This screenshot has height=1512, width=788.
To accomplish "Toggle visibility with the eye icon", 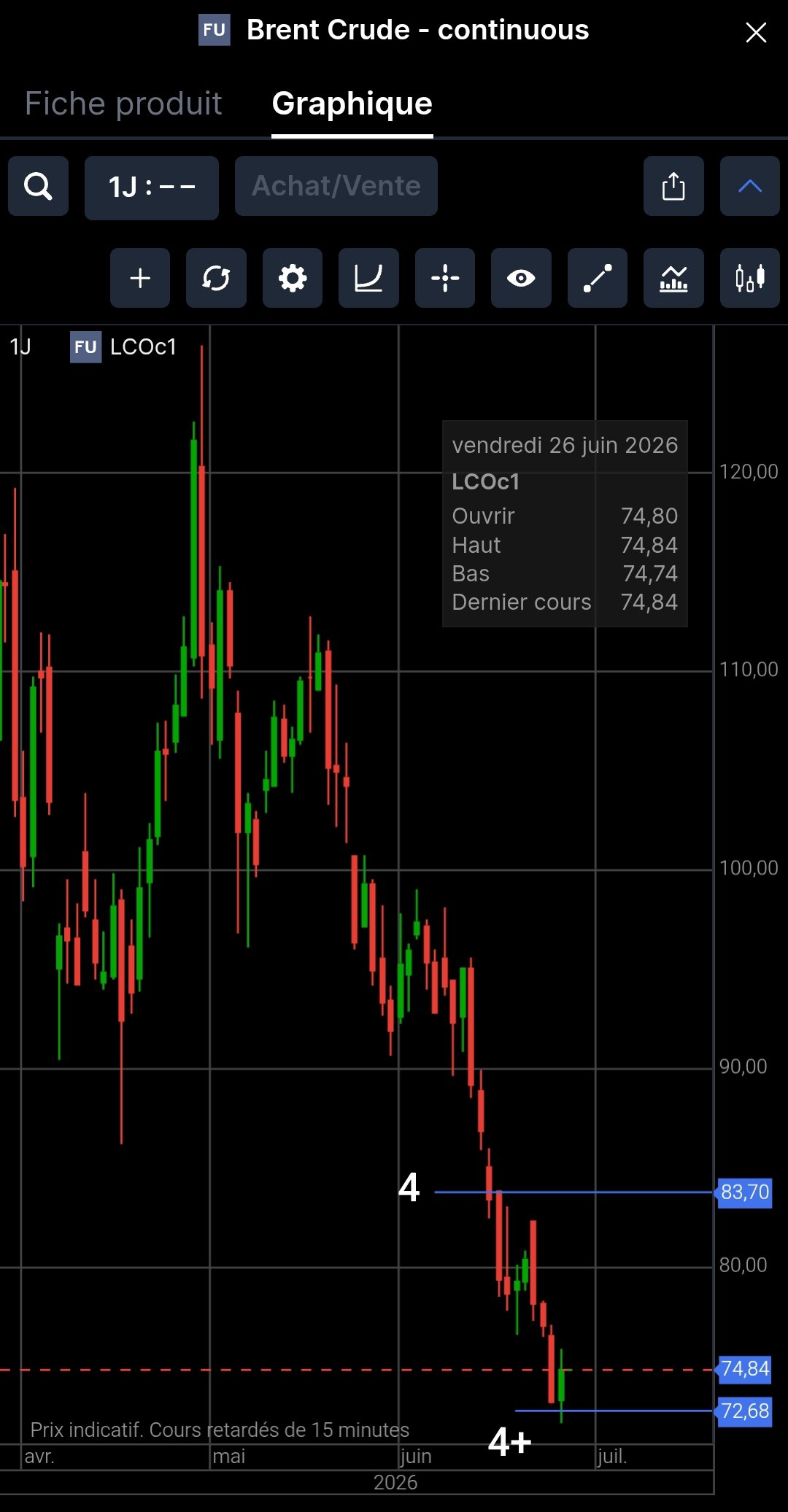I will pos(521,278).
